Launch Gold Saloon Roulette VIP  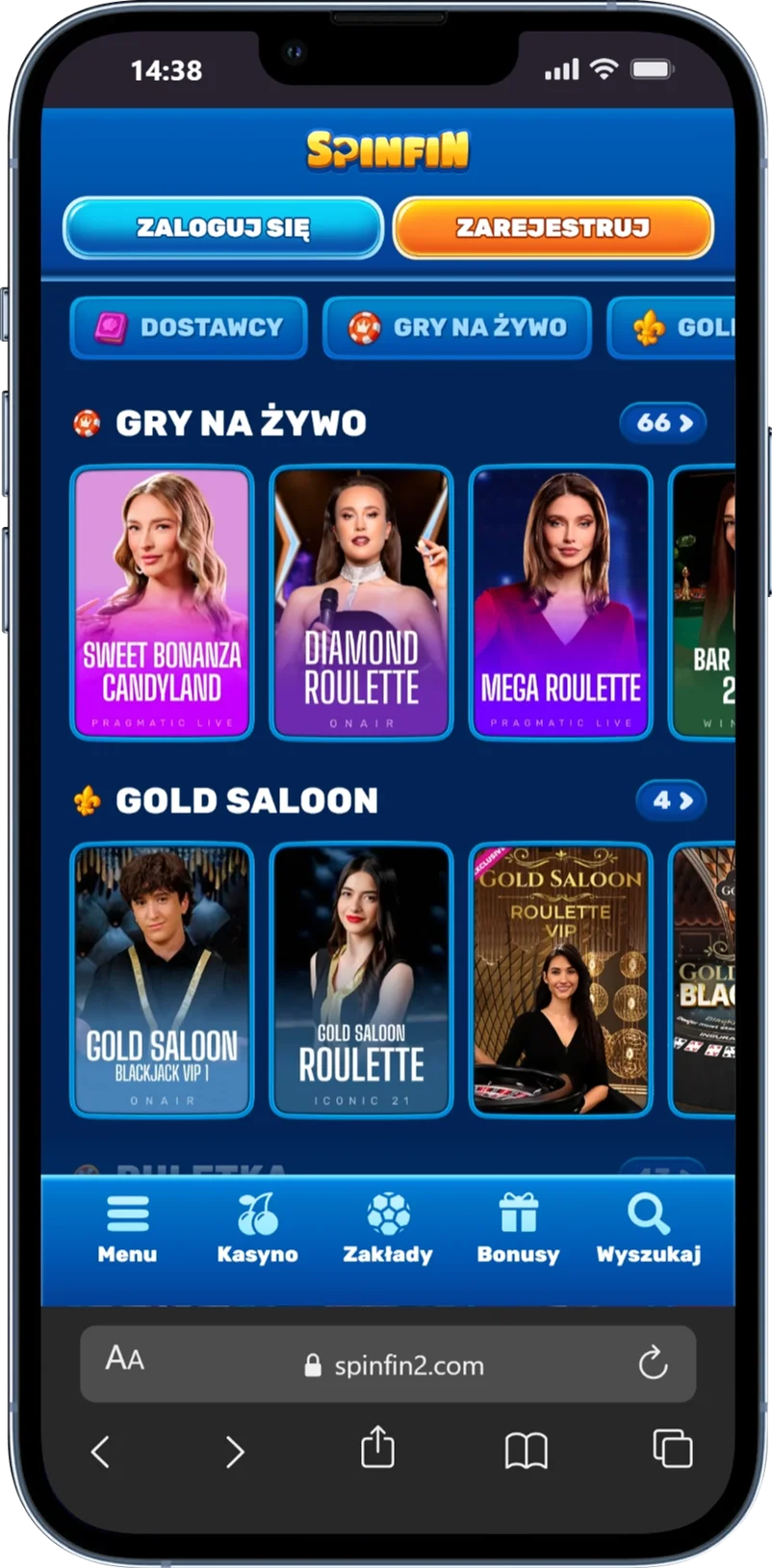(x=560, y=980)
